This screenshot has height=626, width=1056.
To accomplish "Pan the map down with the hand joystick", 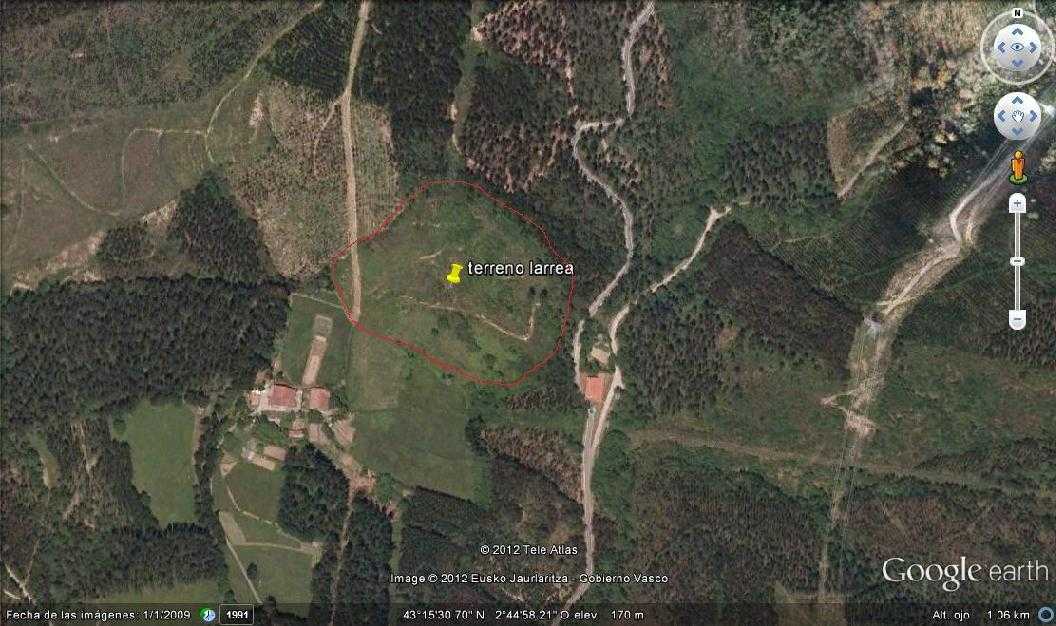I will pyautogui.click(x=1017, y=131).
